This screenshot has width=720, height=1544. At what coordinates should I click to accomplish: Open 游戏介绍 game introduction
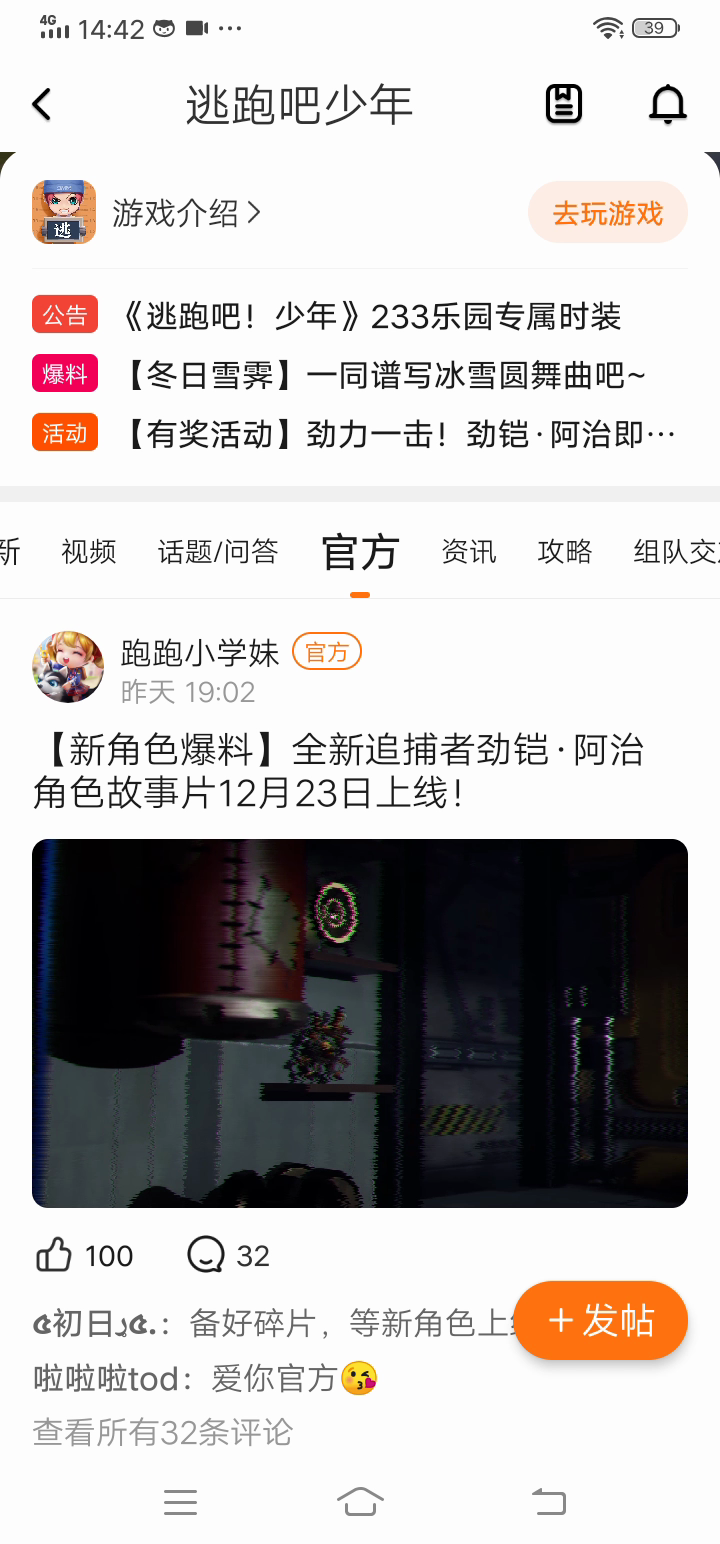coord(185,213)
